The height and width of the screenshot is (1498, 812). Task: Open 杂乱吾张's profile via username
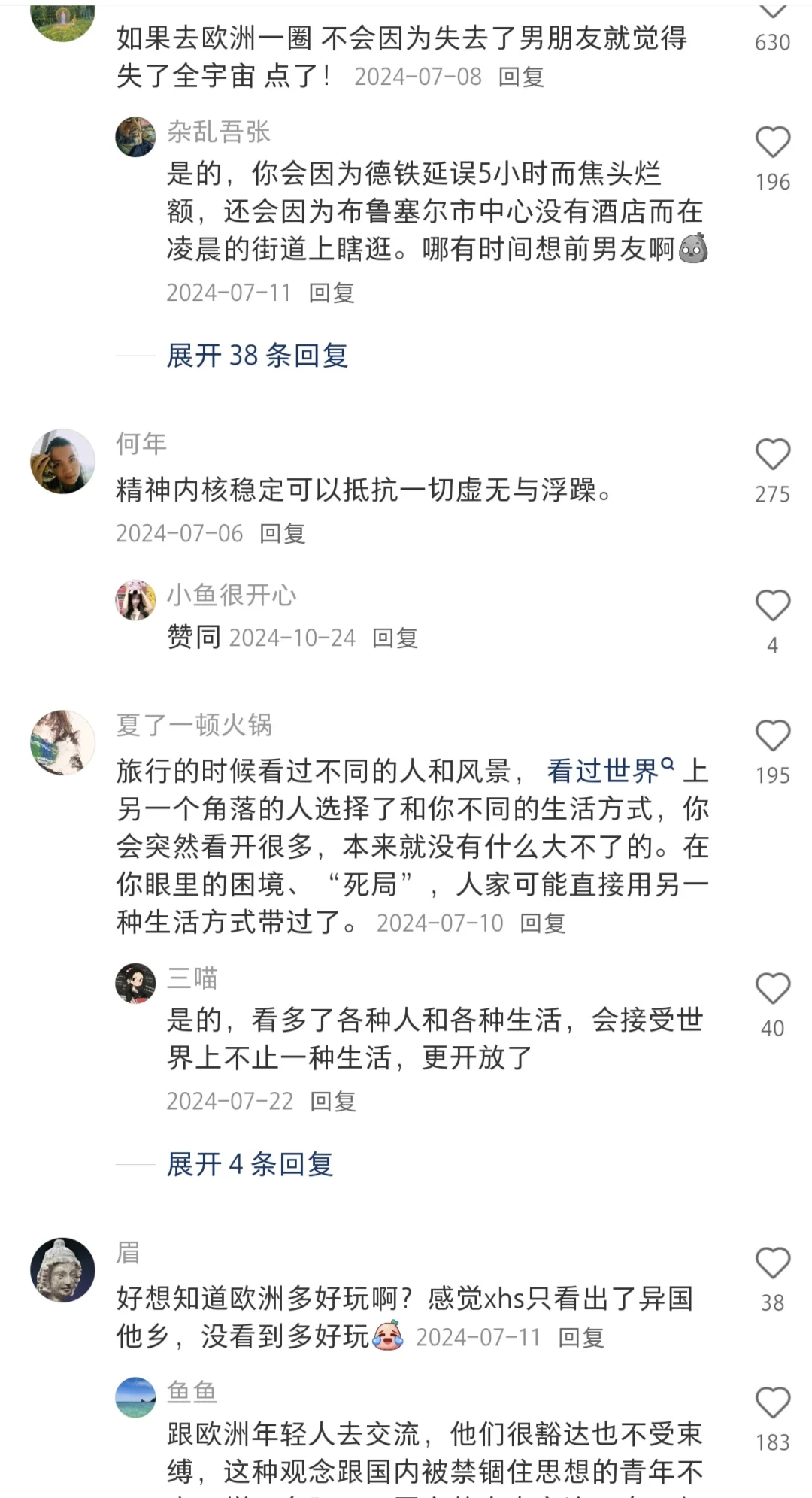click(218, 132)
